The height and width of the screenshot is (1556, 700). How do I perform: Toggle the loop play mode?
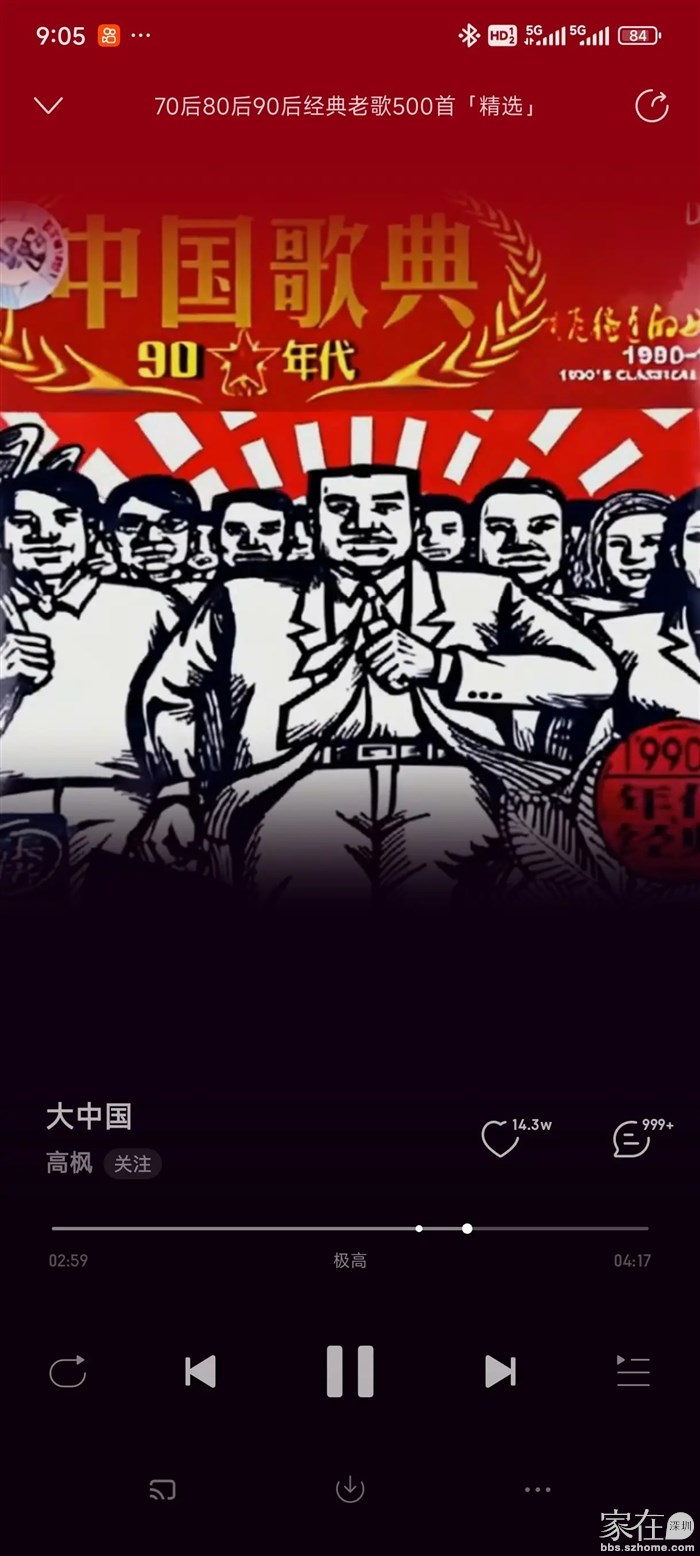point(68,1371)
